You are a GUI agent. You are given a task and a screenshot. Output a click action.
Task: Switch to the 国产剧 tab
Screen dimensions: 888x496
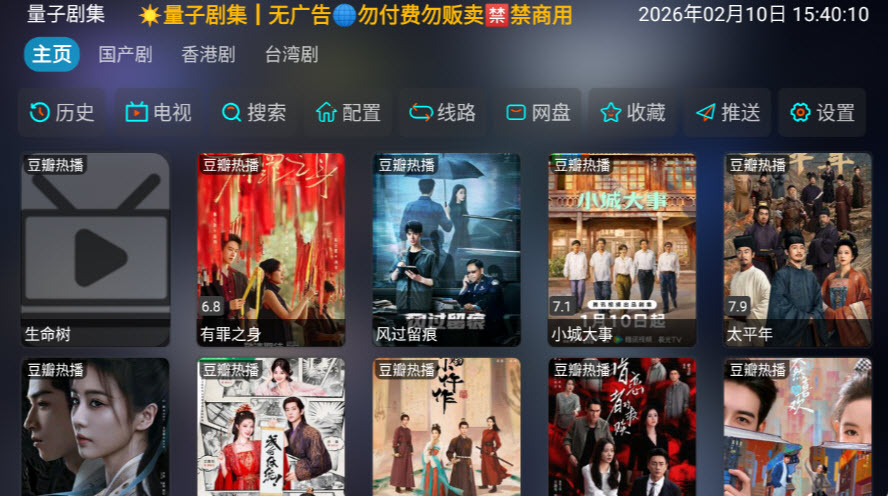tap(125, 55)
